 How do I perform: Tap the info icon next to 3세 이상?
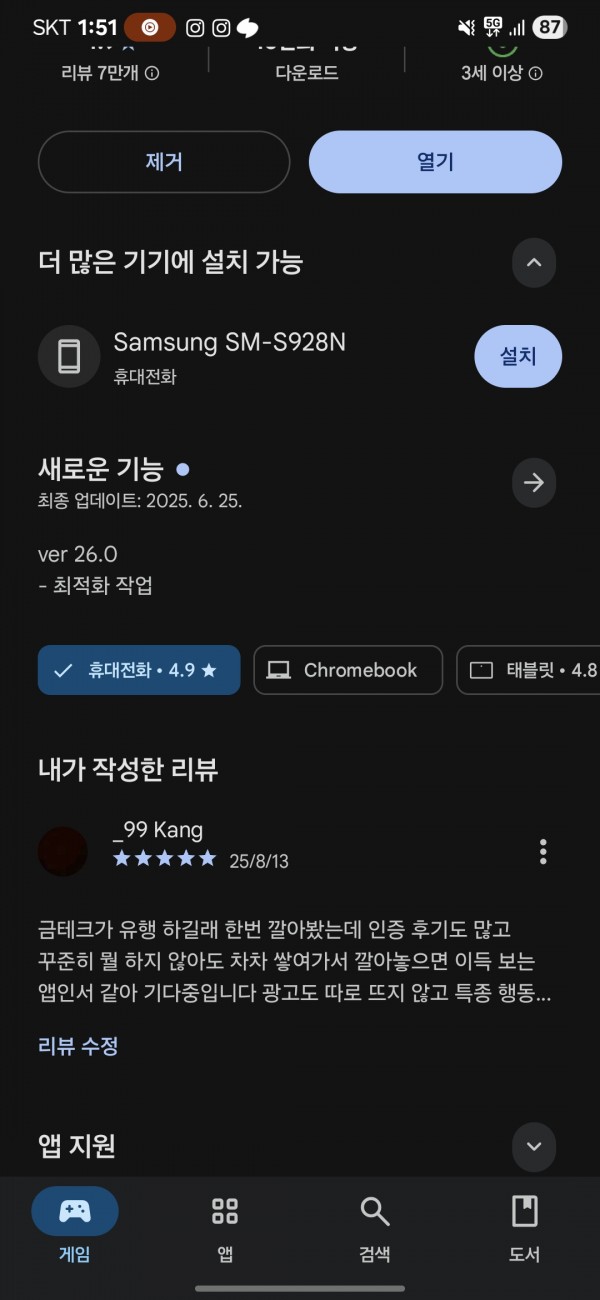coord(536,73)
